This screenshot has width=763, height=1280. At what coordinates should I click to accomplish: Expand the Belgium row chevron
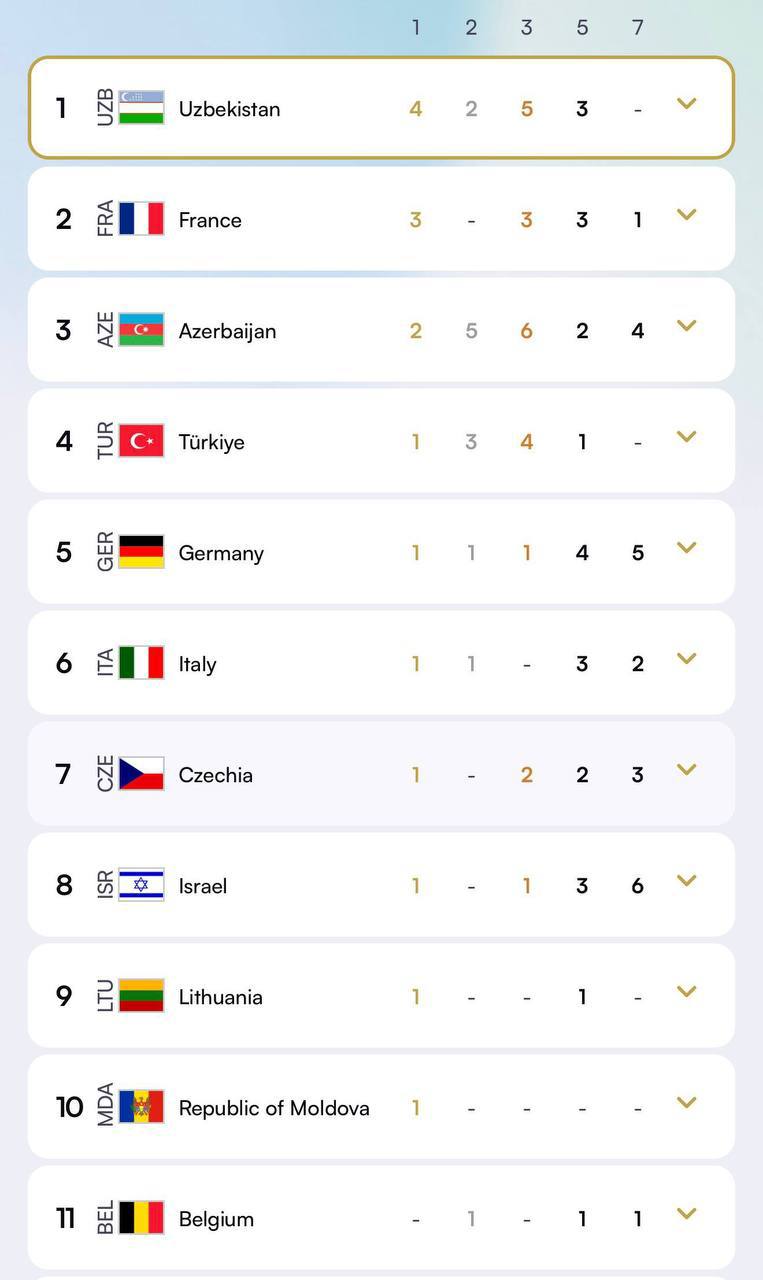pyautogui.click(x=686, y=1214)
